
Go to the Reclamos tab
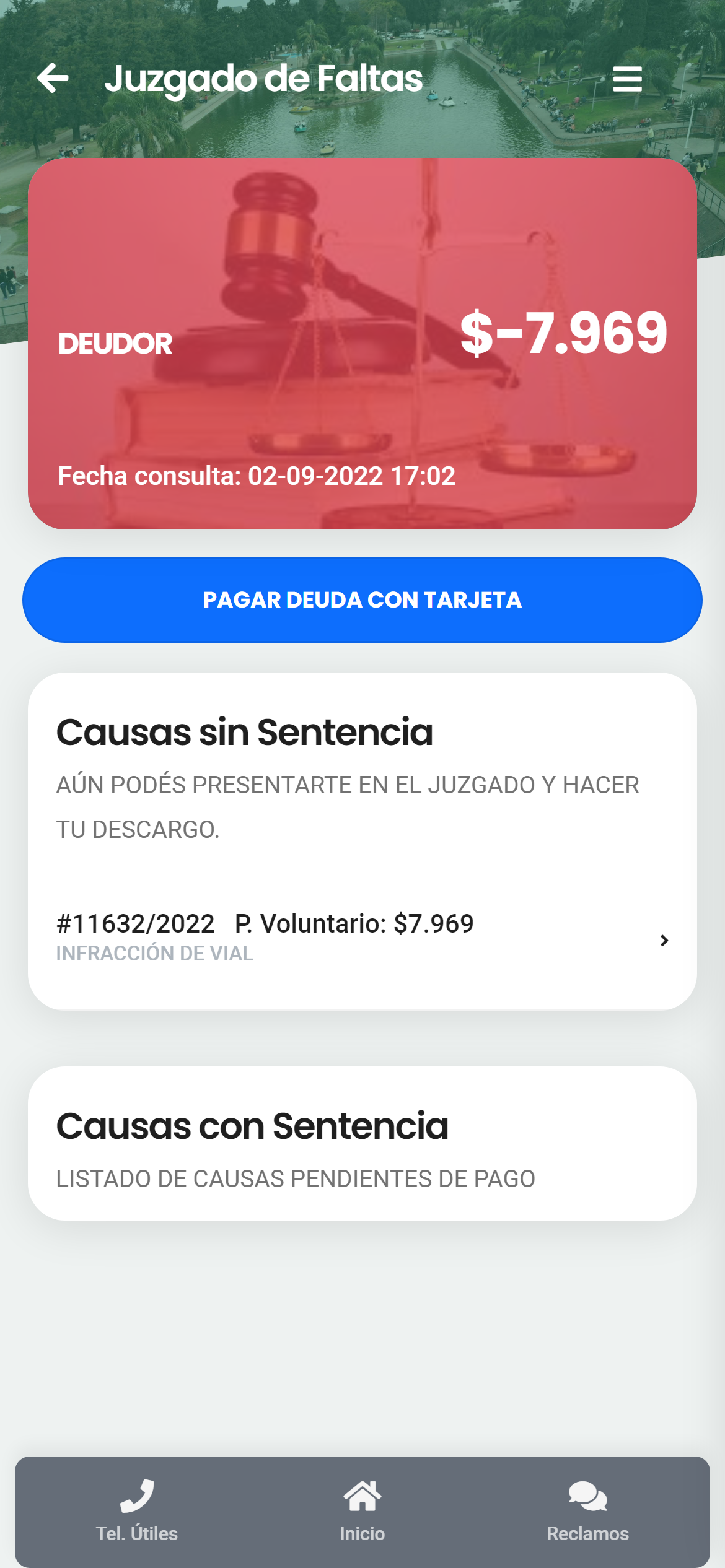click(x=587, y=1511)
